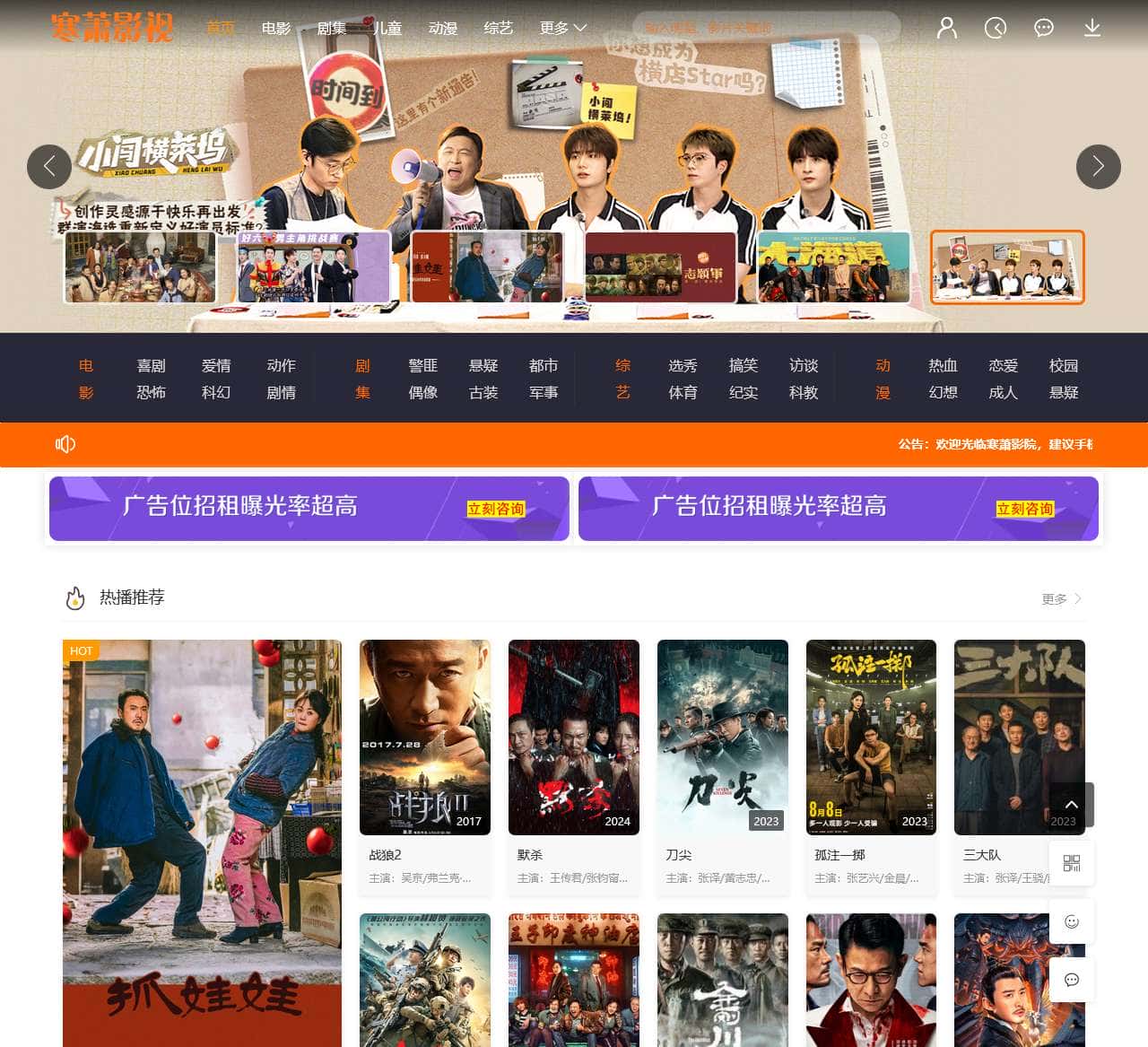Viewport: 1148px width, 1047px height.
Task: Switch to the 动漫 tab
Action: [443, 29]
